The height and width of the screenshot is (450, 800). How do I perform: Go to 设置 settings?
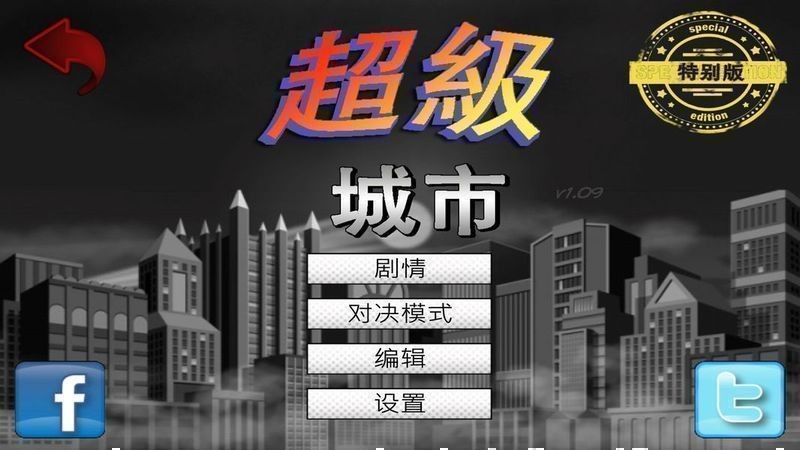pos(399,403)
